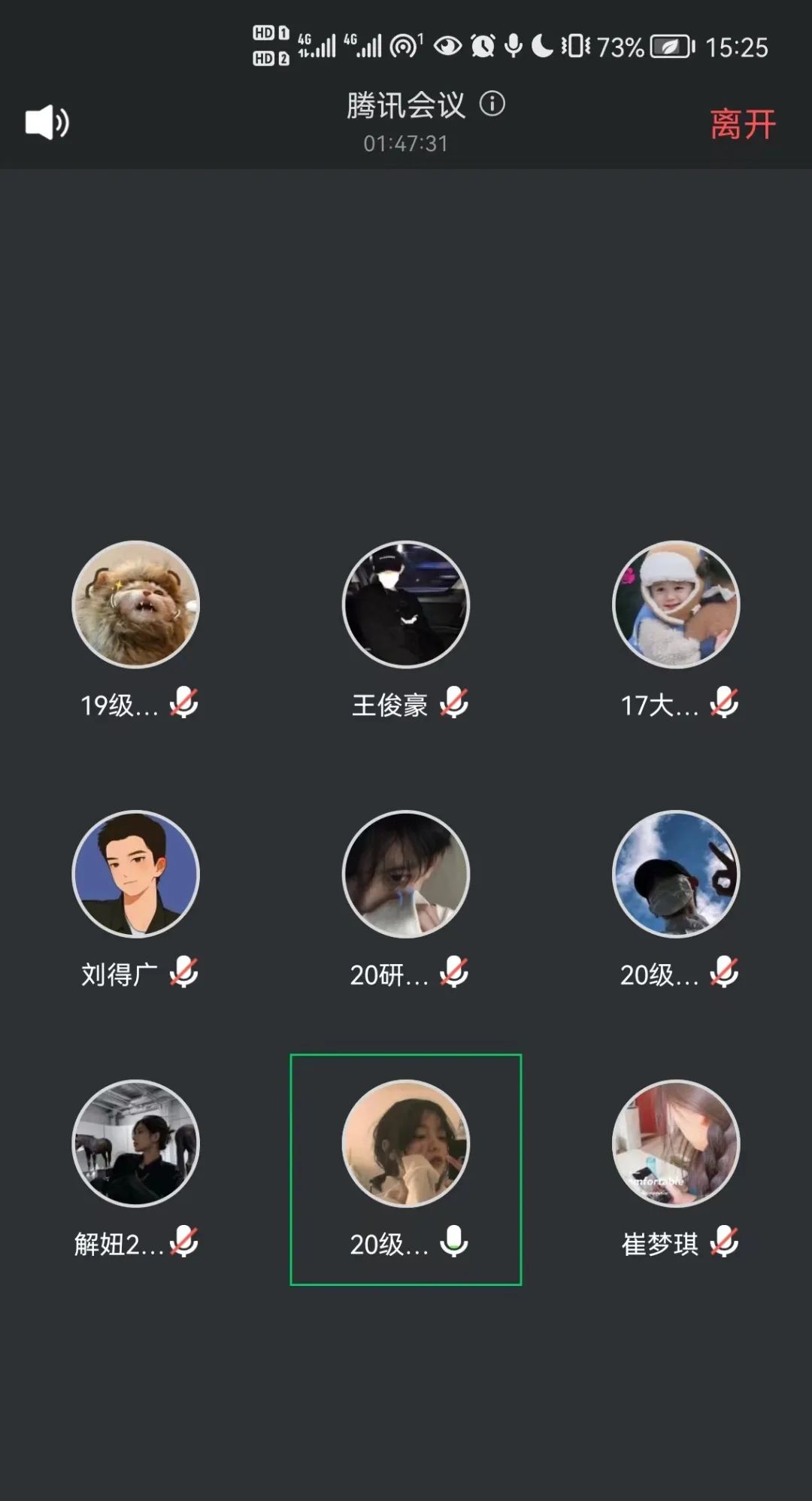The width and height of the screenshot is (812, 1501).
Task: Select participant 刘得广
Action: [x=135, y=900]
